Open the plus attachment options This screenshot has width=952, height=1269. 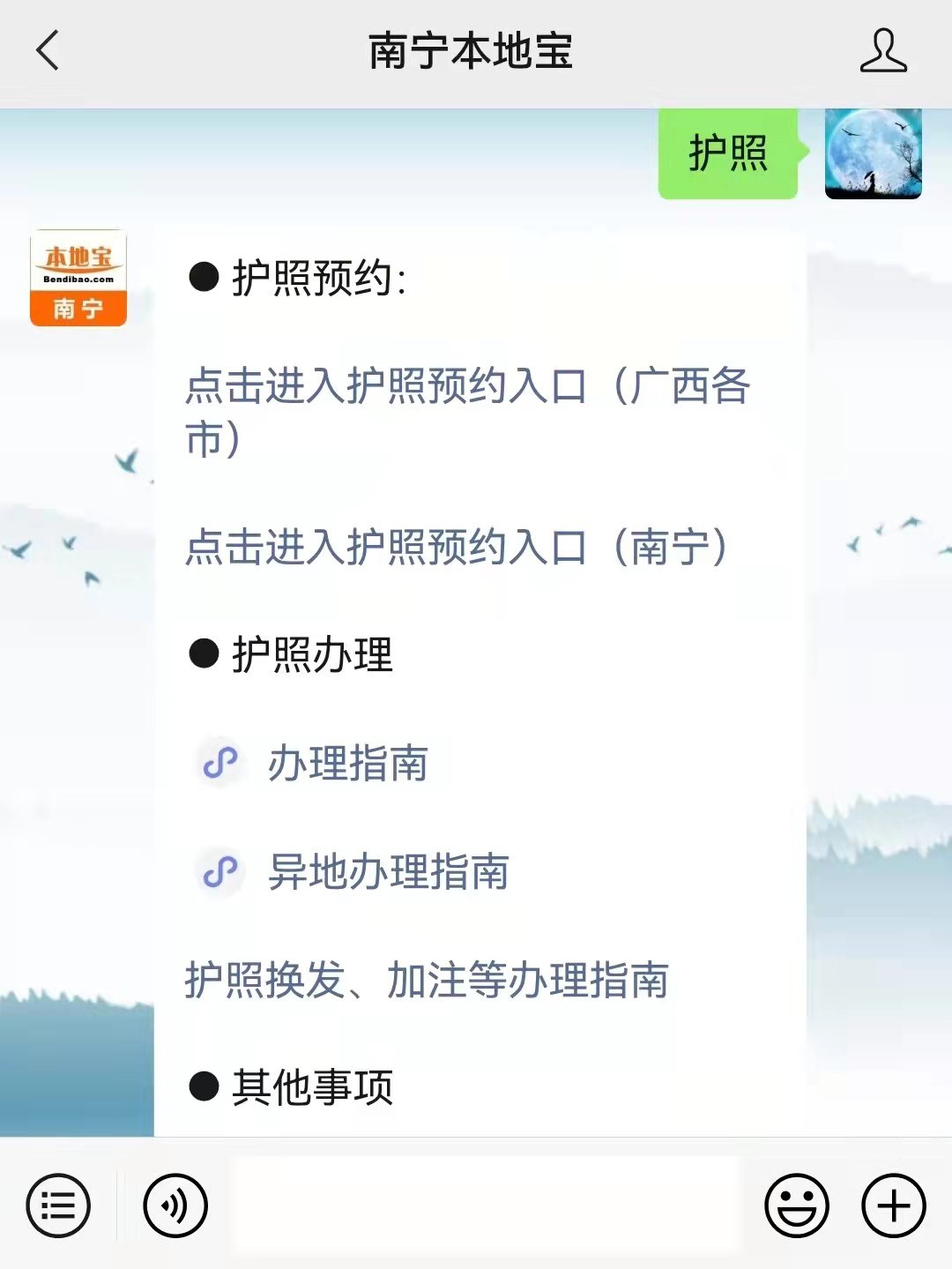tap(893, 1205)
